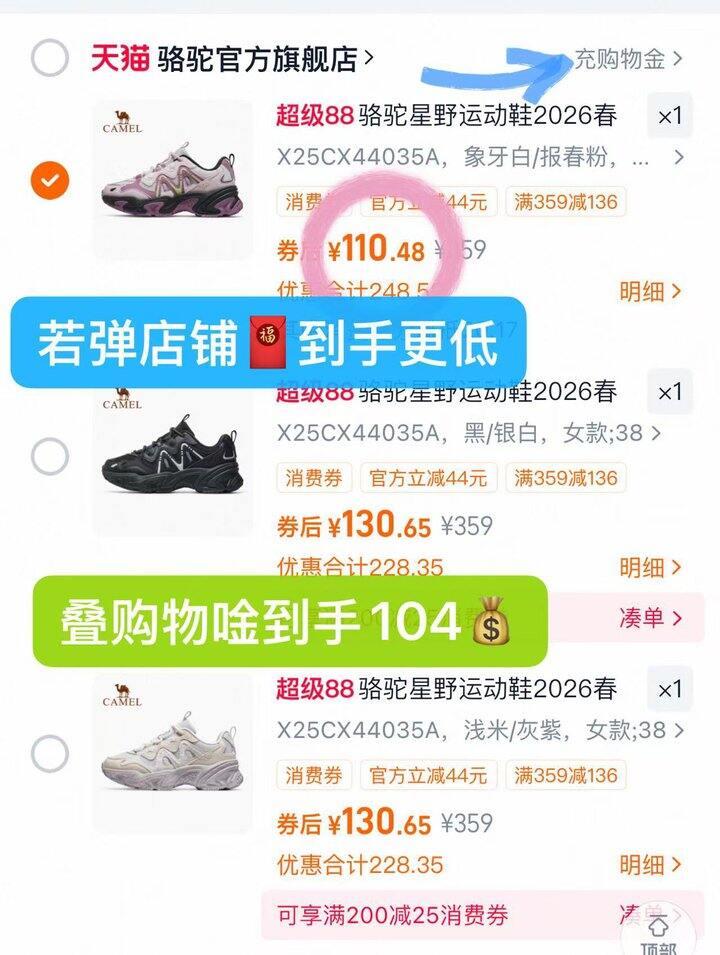
Task: Click the 满359减136 coupon tag
Action: coord(568,203)
